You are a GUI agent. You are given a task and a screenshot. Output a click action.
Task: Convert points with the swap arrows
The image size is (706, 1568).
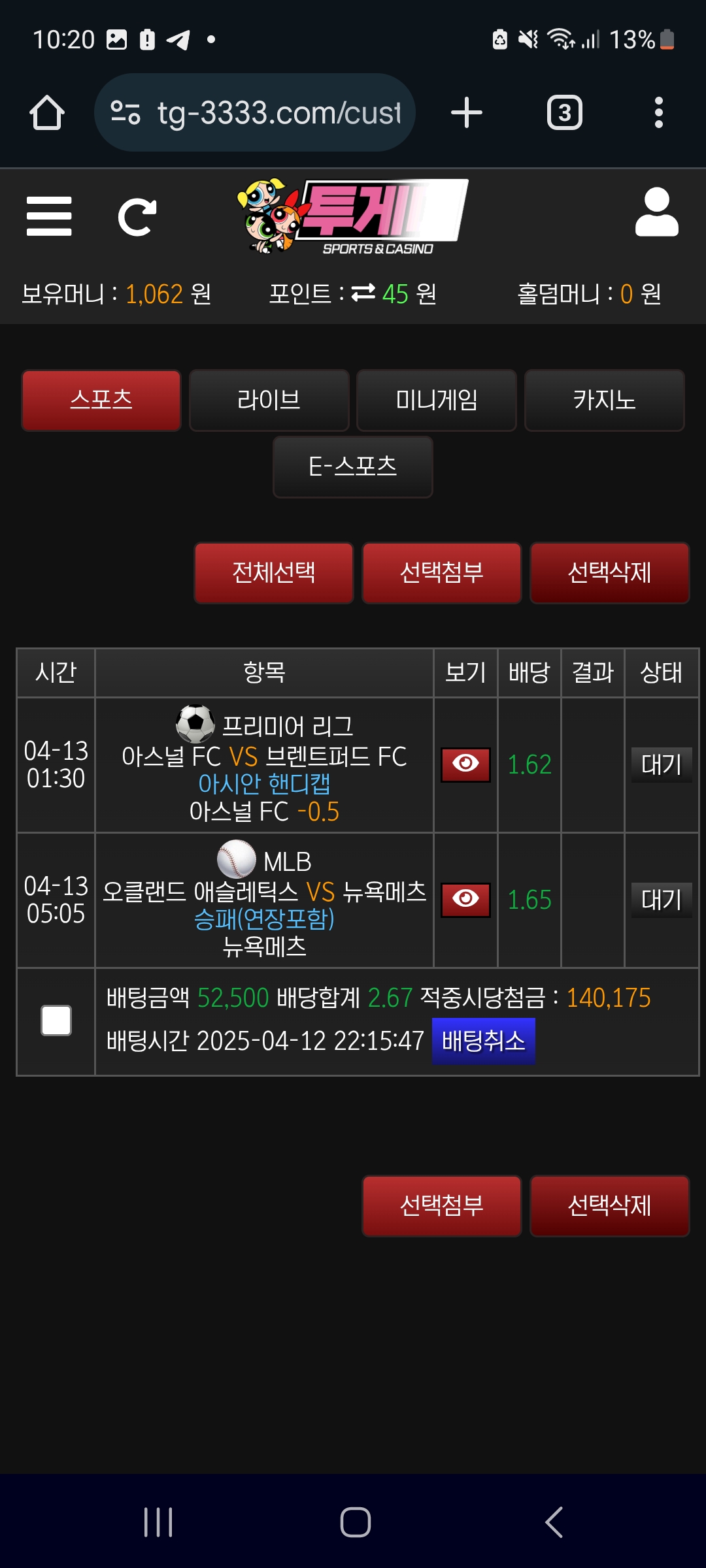click(363, 293)
